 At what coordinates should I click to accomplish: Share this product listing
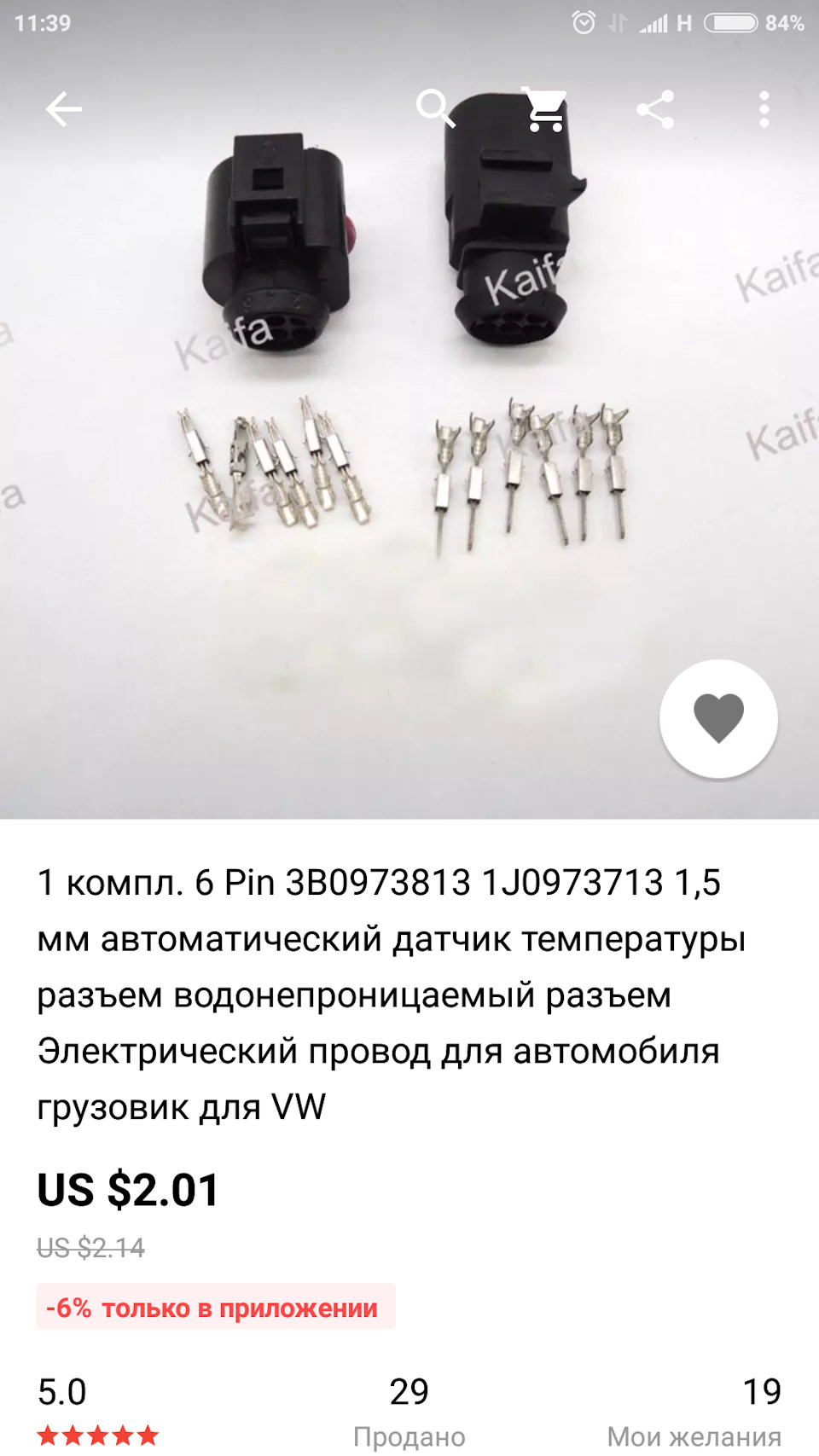(655, 108)
